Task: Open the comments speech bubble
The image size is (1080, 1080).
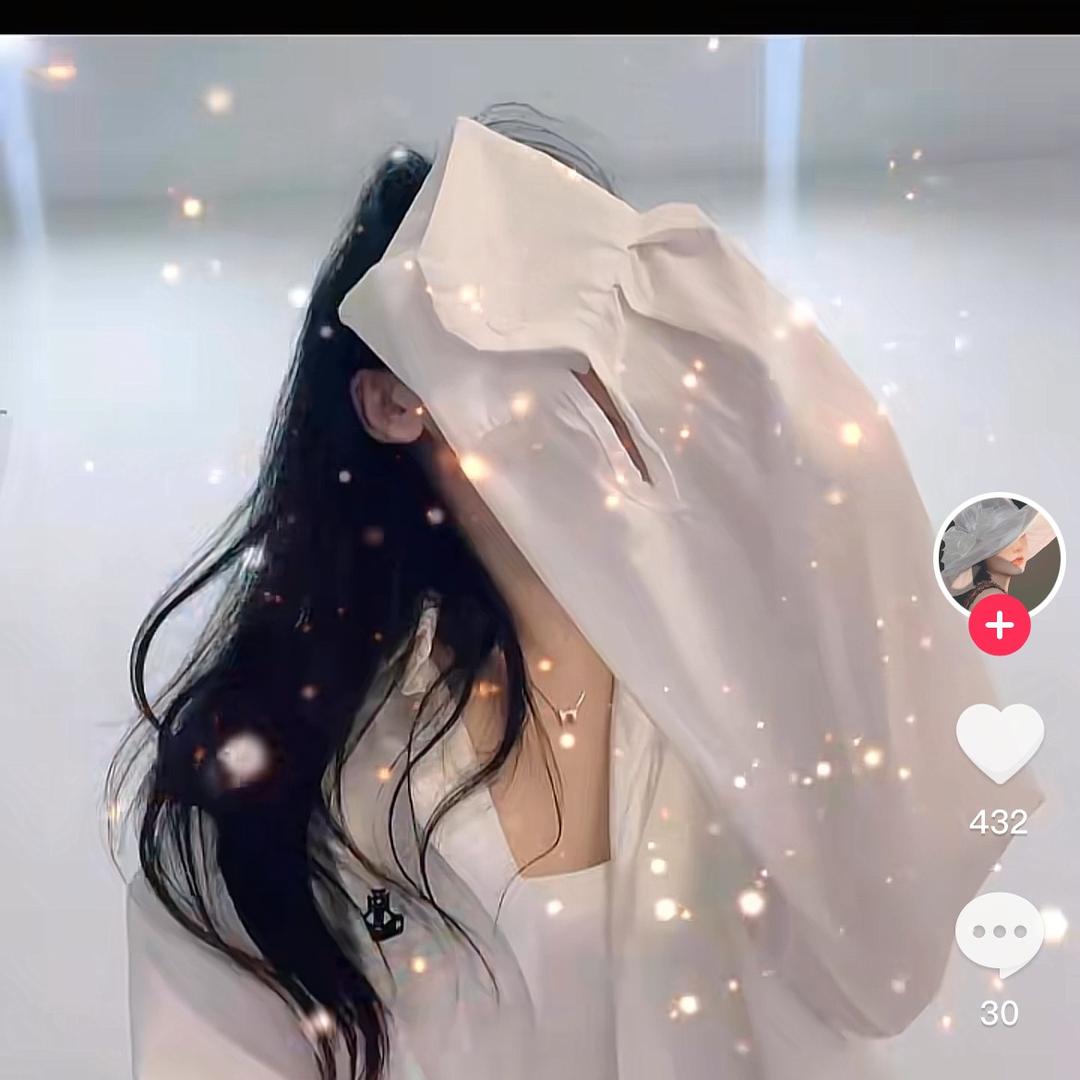Action: click(999, 933)
